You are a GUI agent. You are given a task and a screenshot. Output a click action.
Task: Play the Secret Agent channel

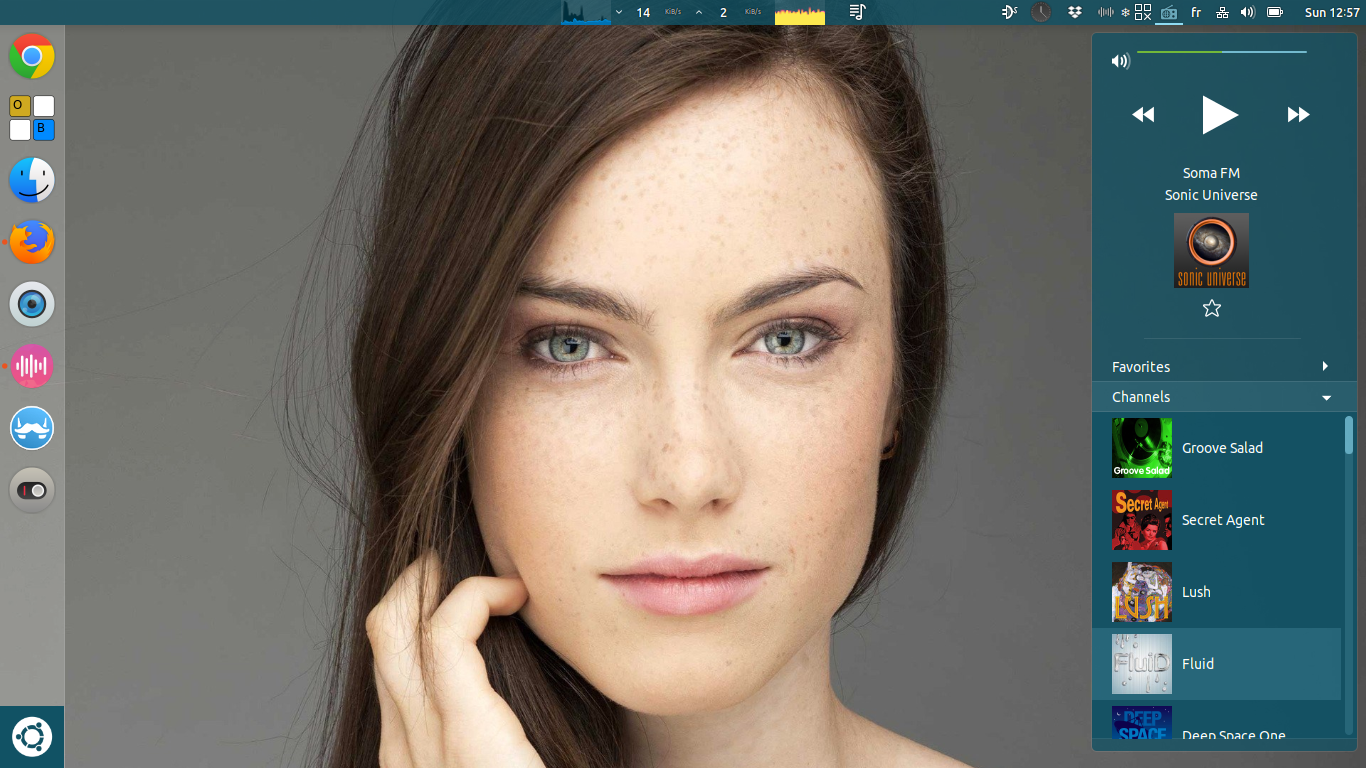[1220, 520]
